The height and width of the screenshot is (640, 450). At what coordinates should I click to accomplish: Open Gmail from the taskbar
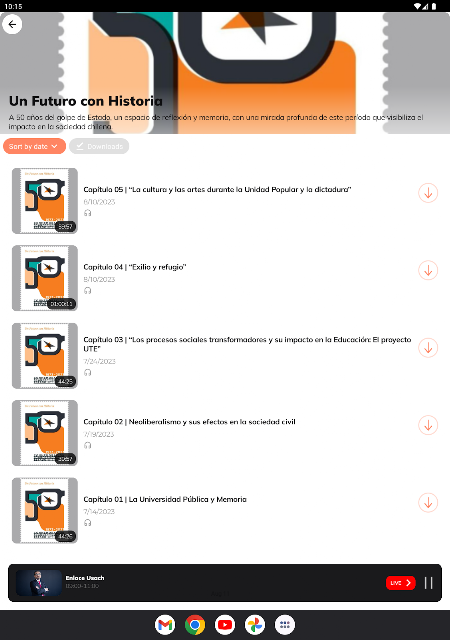pos(165,624)
